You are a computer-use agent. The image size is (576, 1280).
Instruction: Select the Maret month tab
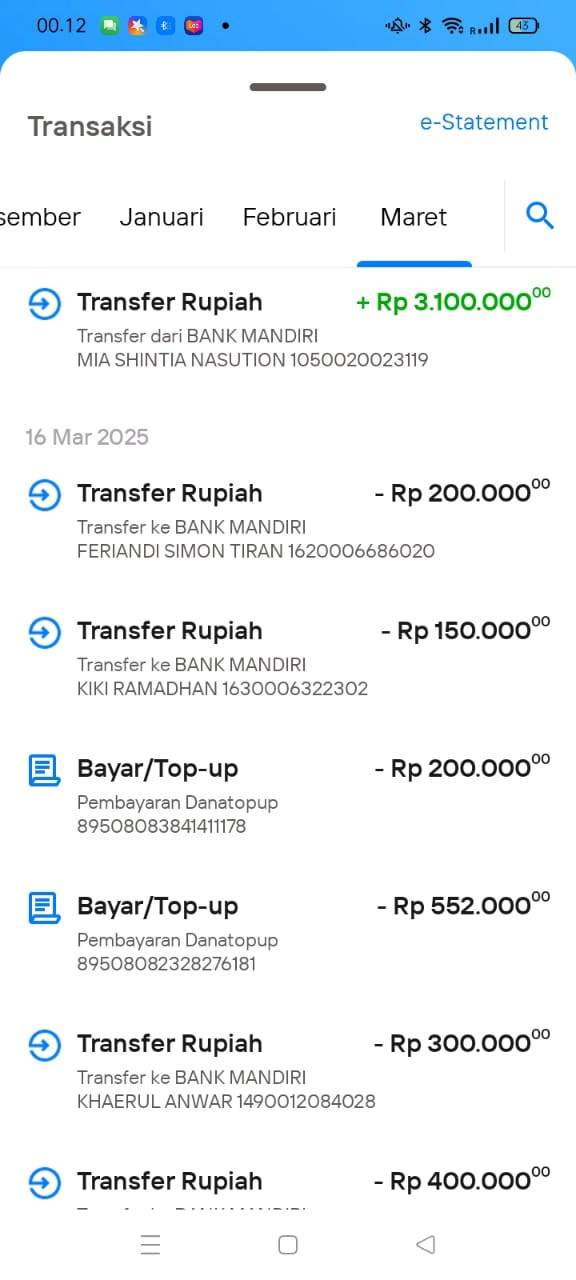point(414,217)
